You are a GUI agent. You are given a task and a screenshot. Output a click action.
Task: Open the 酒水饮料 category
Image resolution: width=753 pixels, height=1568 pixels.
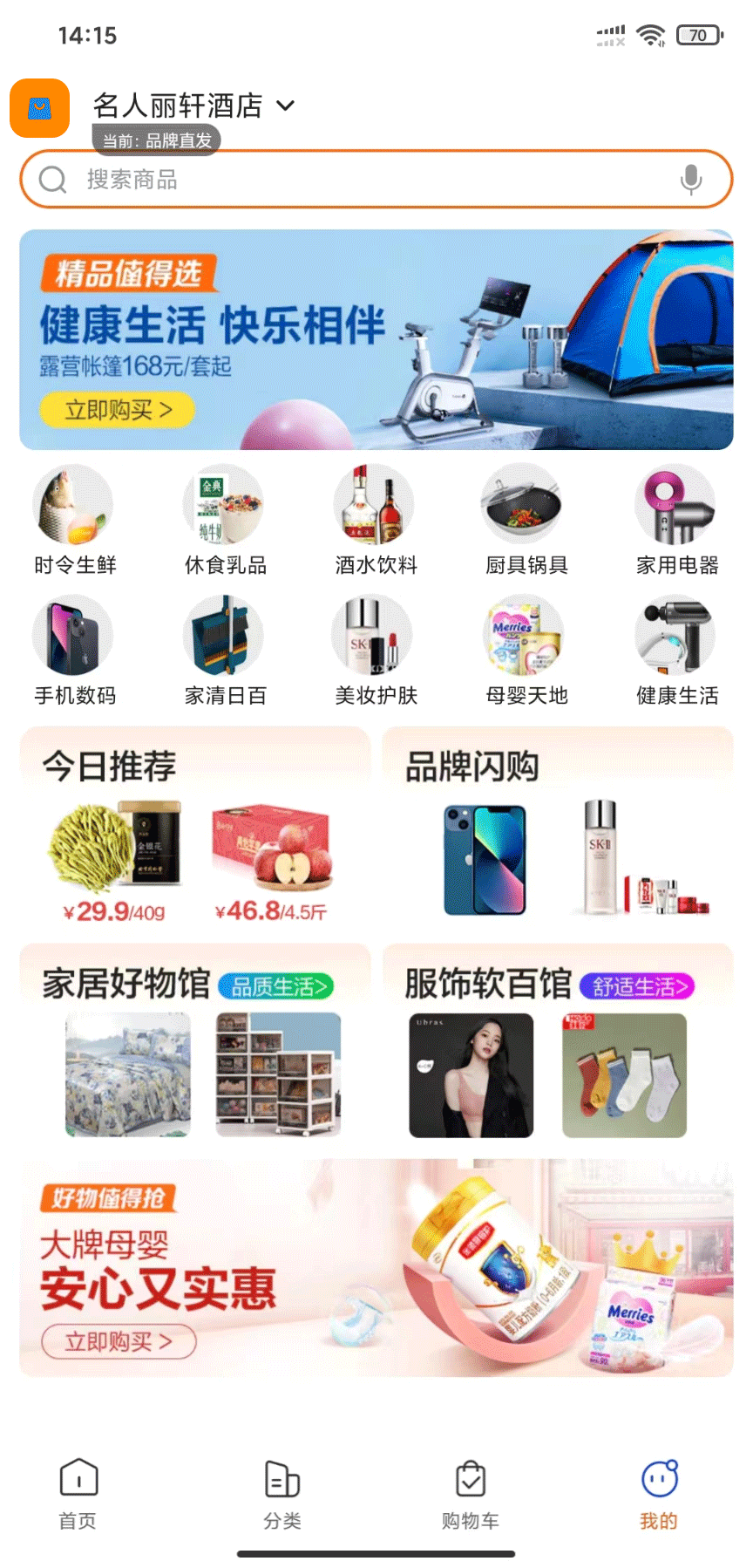point(376,521)
